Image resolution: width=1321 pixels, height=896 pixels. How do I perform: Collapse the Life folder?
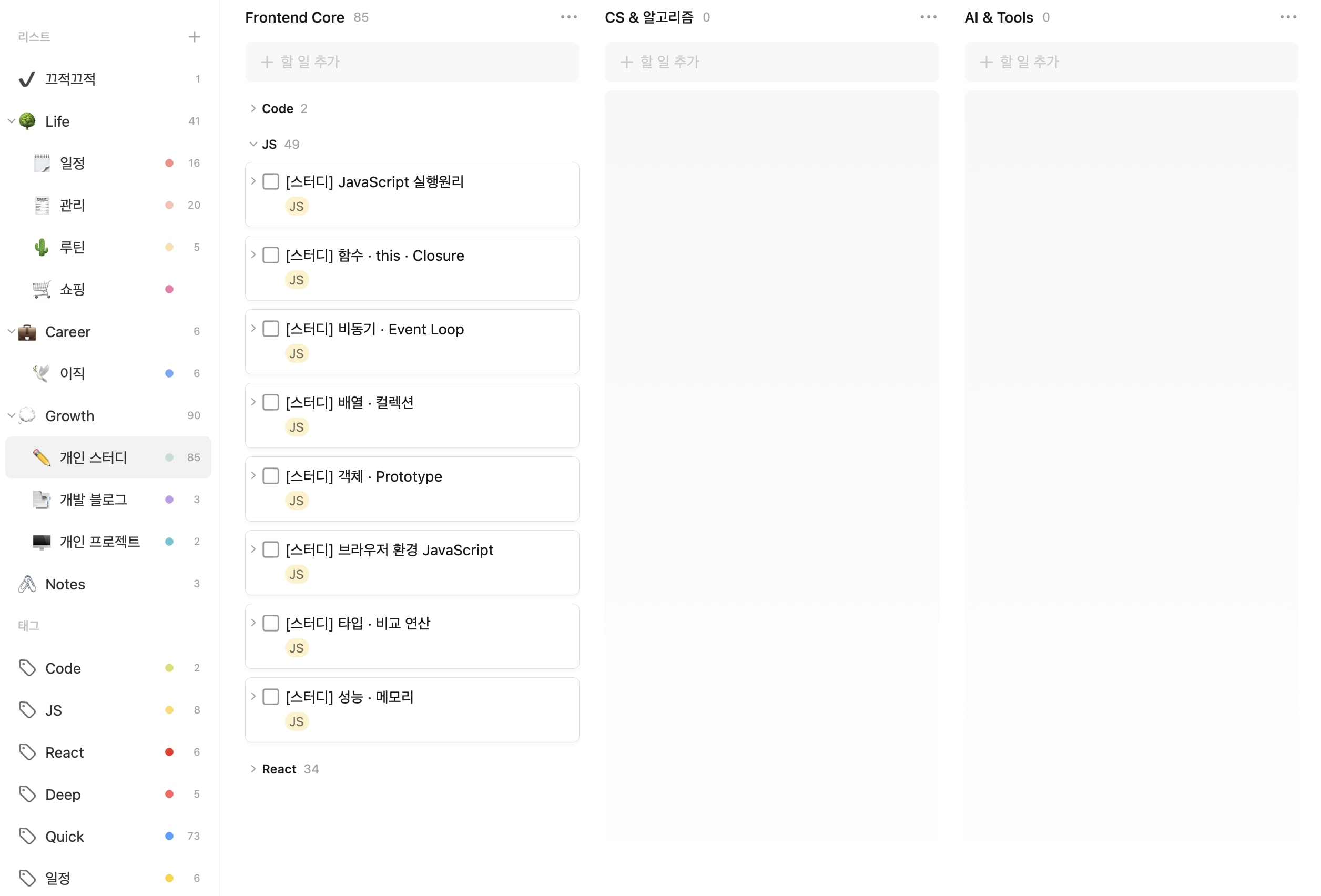[x=11, y=121]
